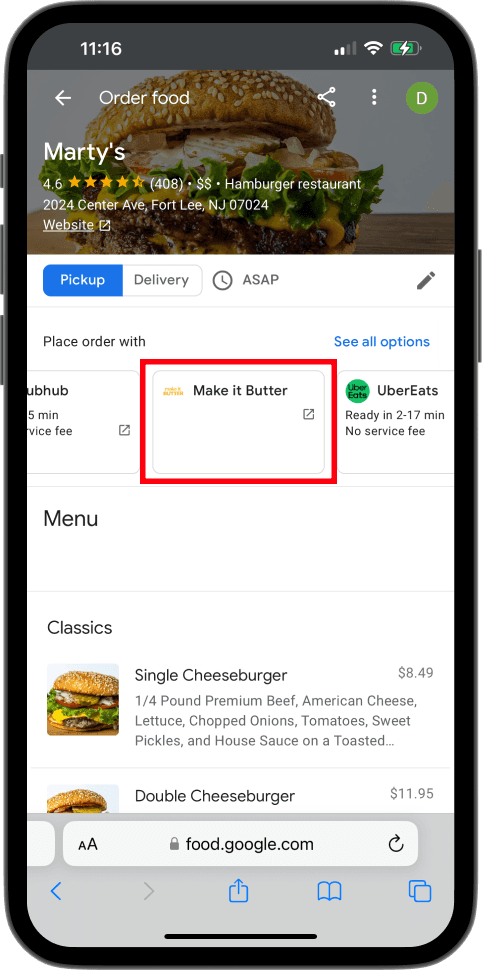Change the ASAP order time
The width and height of the screenshot is (482, 970).
point(246,280)
